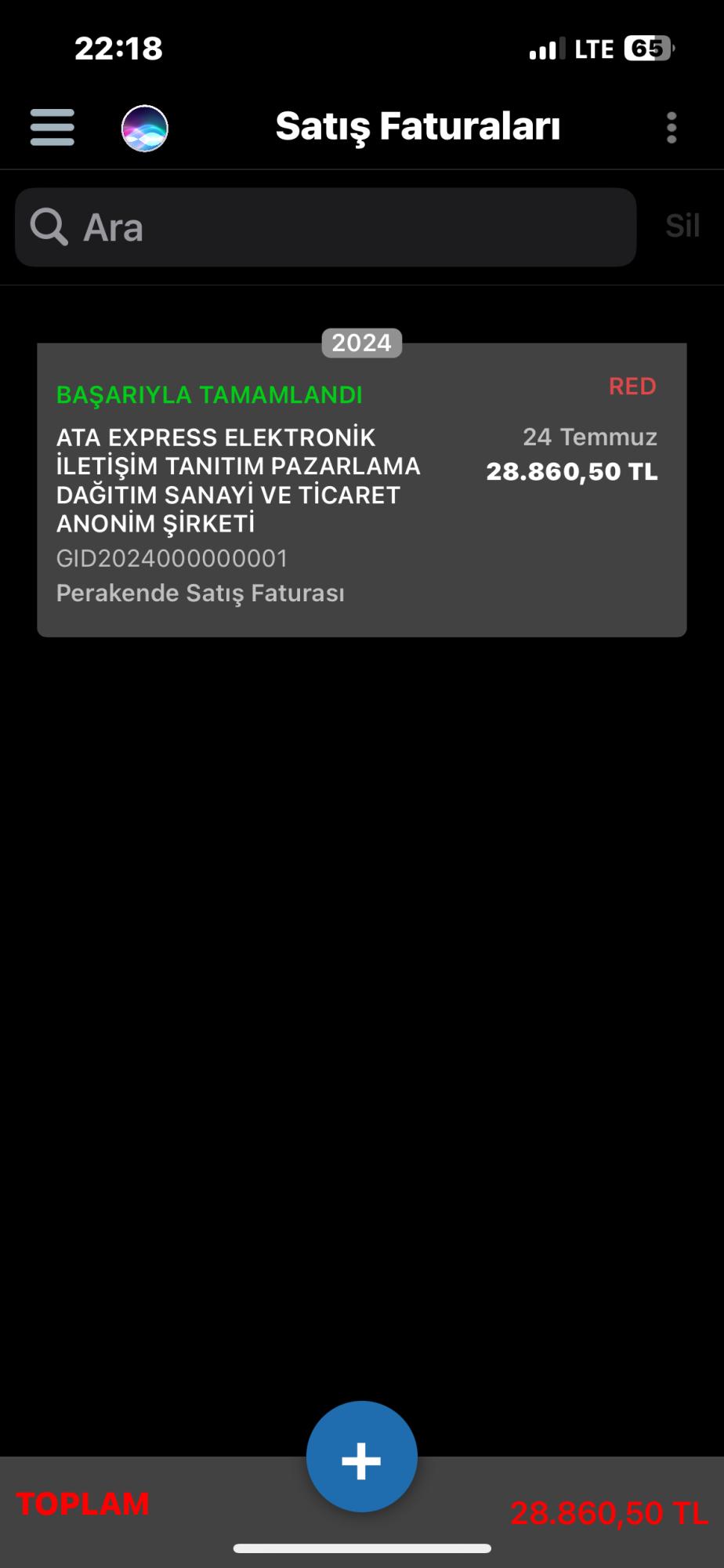724x1568 pixels.
Task: Tap the BAŞARIYLA TAMAMLANDI status text
Action: 208,396
